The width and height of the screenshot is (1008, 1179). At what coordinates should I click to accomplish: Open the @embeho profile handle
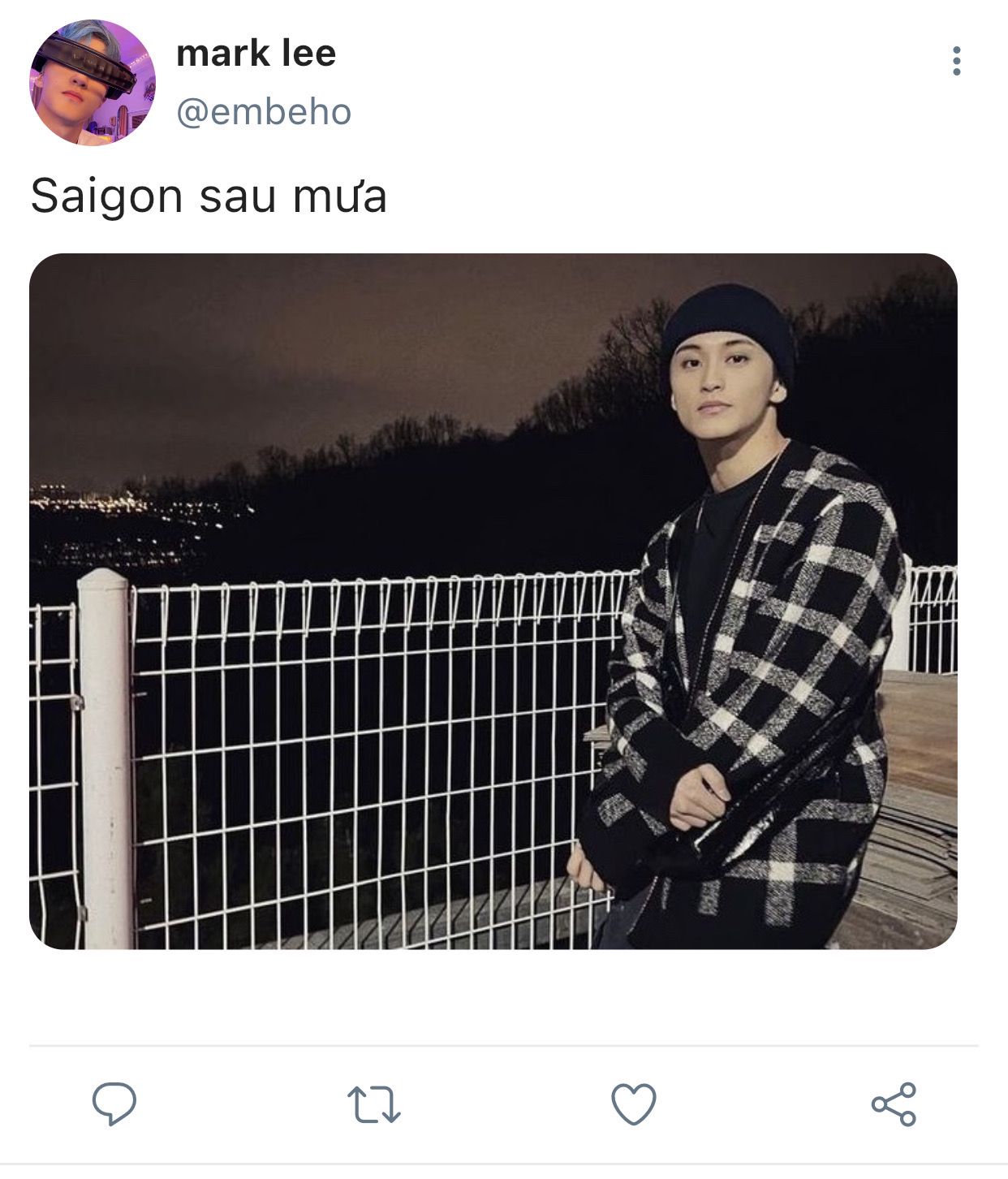264,112
